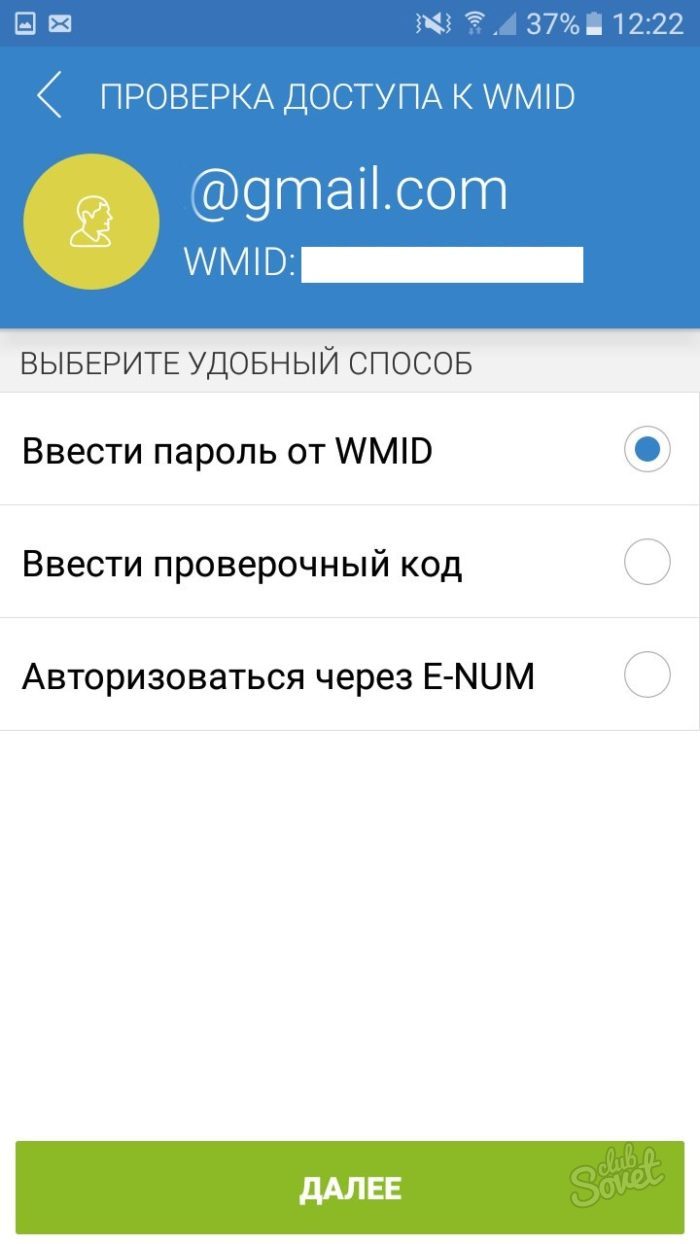Tap the green ДАЛЕЕ button
Viewport: 700px width, 1244px height.
click(x=350, y=1188)
